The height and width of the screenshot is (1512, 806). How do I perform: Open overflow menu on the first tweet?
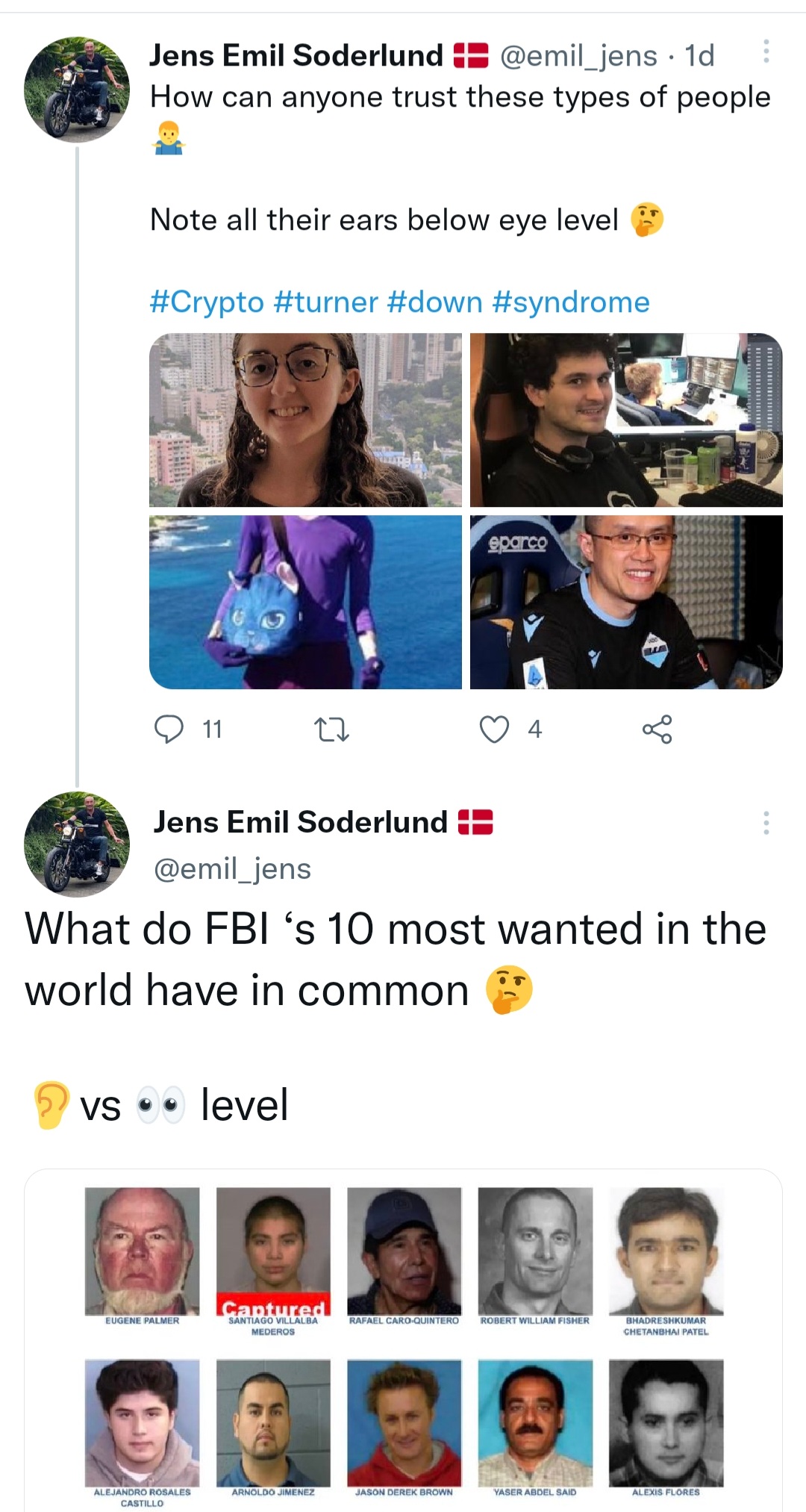coord(766,52)
